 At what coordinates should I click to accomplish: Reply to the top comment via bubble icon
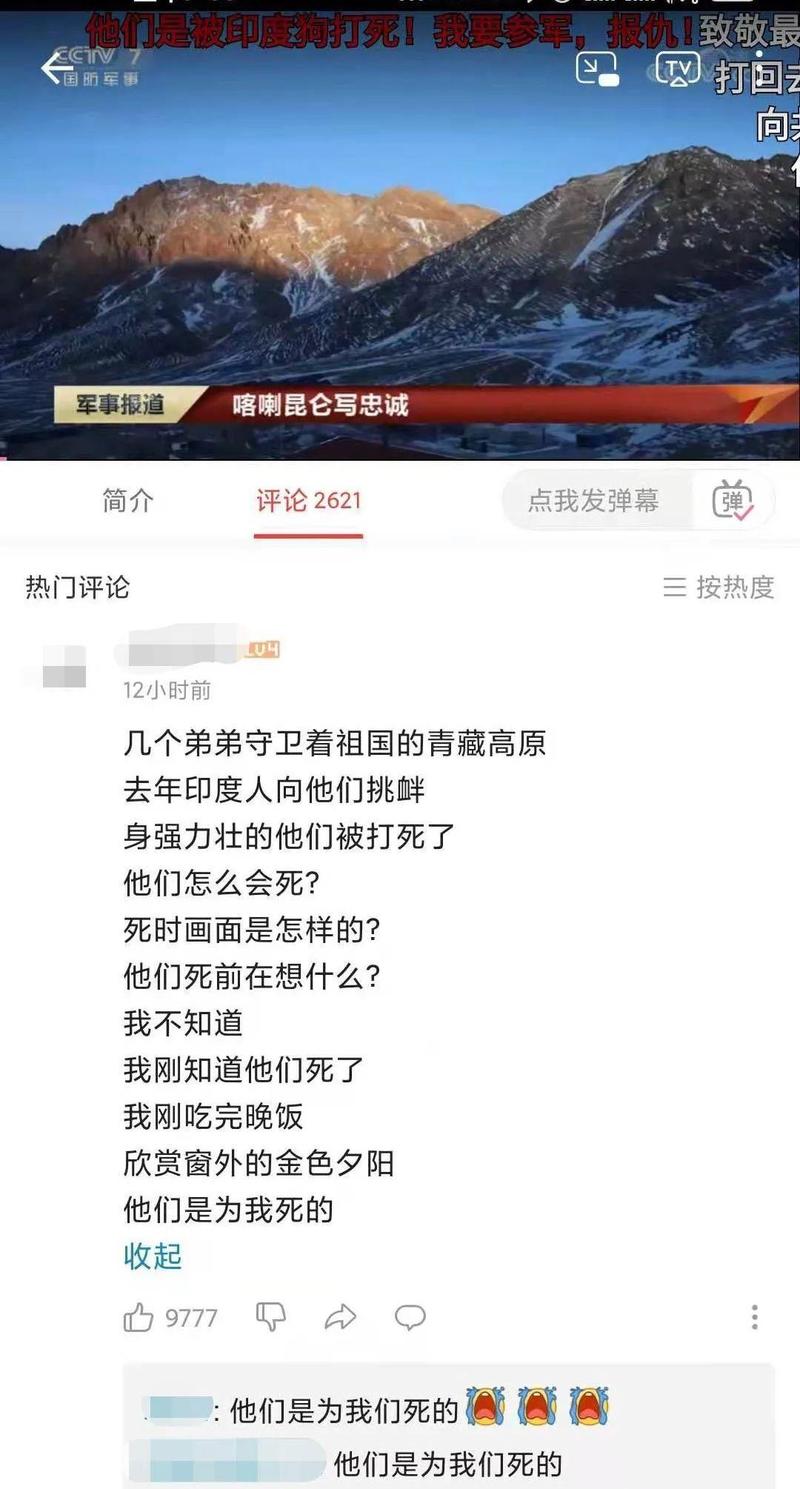410,1317
